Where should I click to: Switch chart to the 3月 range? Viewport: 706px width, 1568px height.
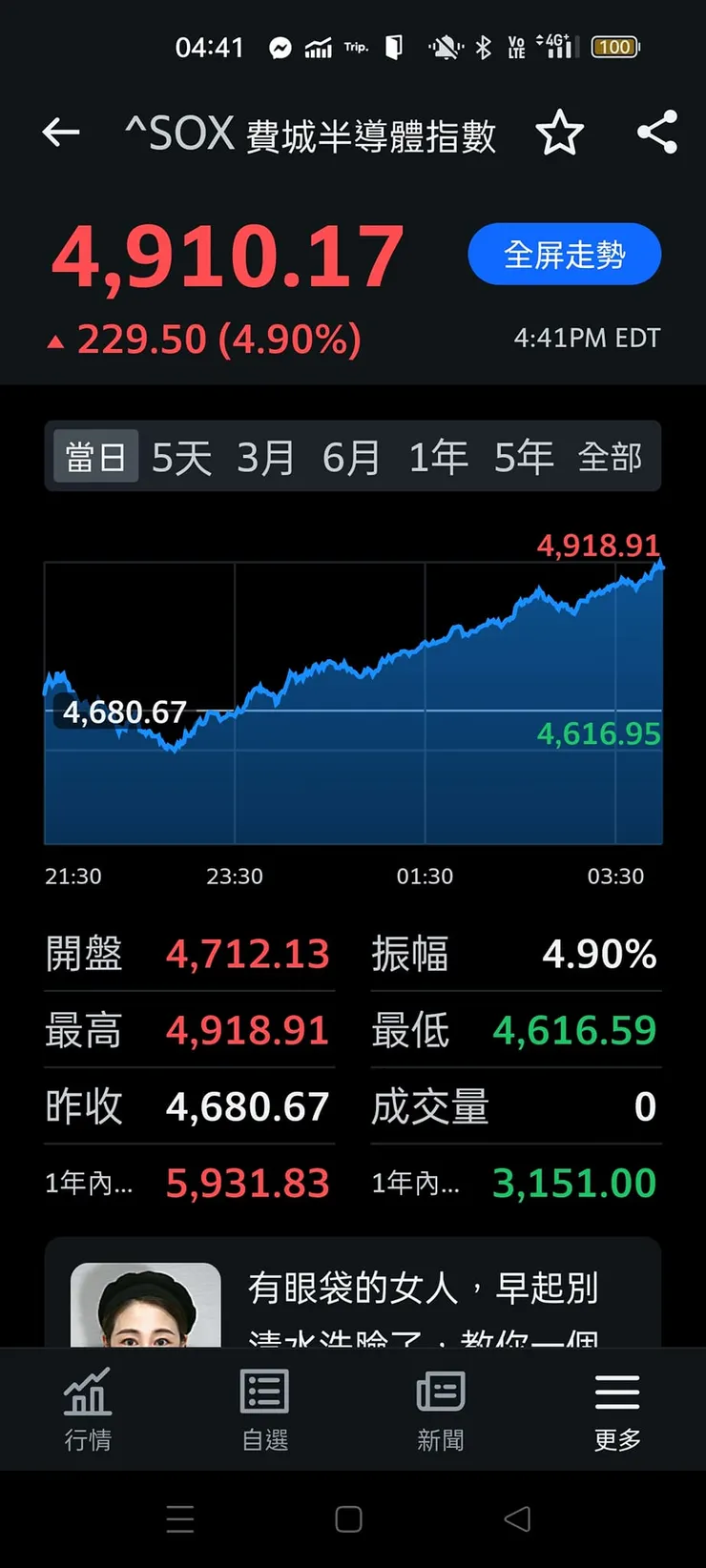click(x=265, y=456)
